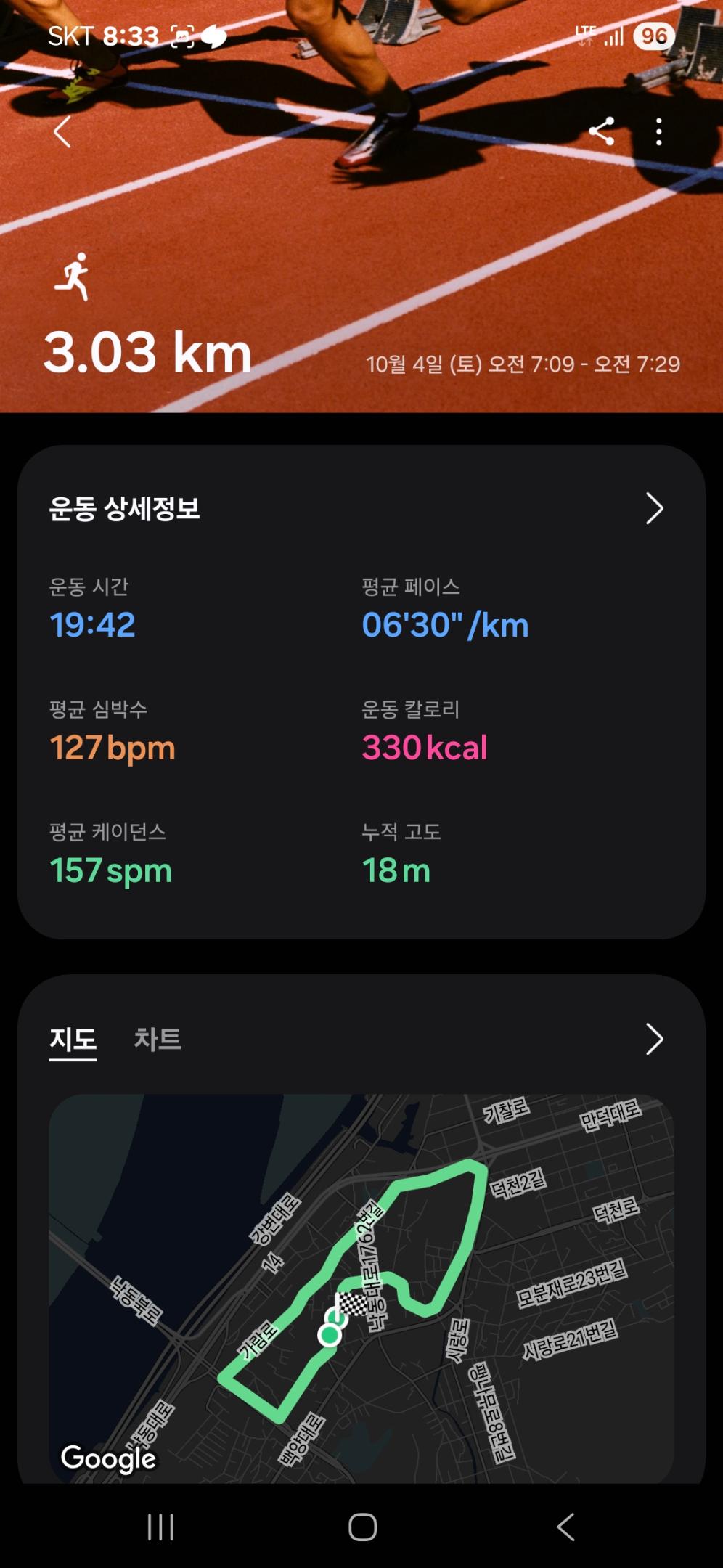Share this running workout
Viewport: 723px width, 1568px height.
(x=602, y=132)
